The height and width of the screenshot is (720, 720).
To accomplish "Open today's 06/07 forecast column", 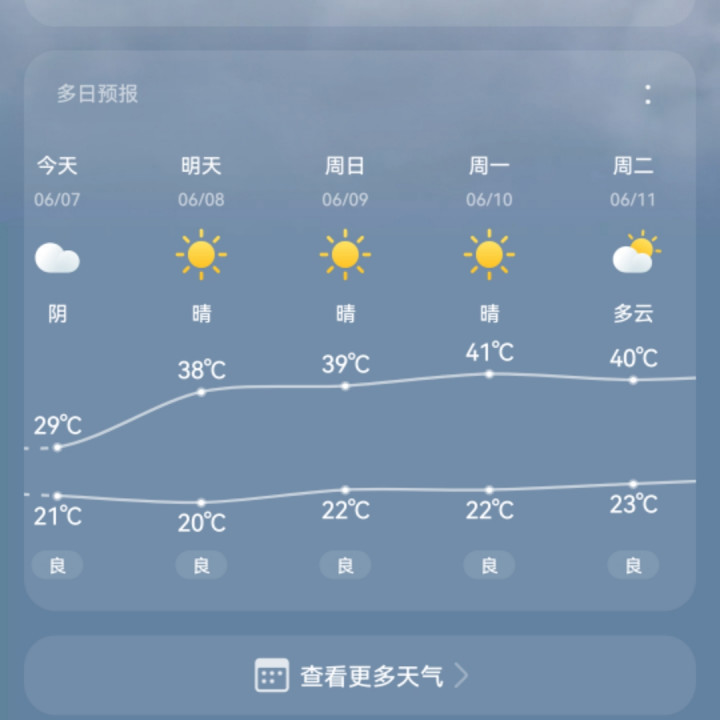I will (57, 260).
